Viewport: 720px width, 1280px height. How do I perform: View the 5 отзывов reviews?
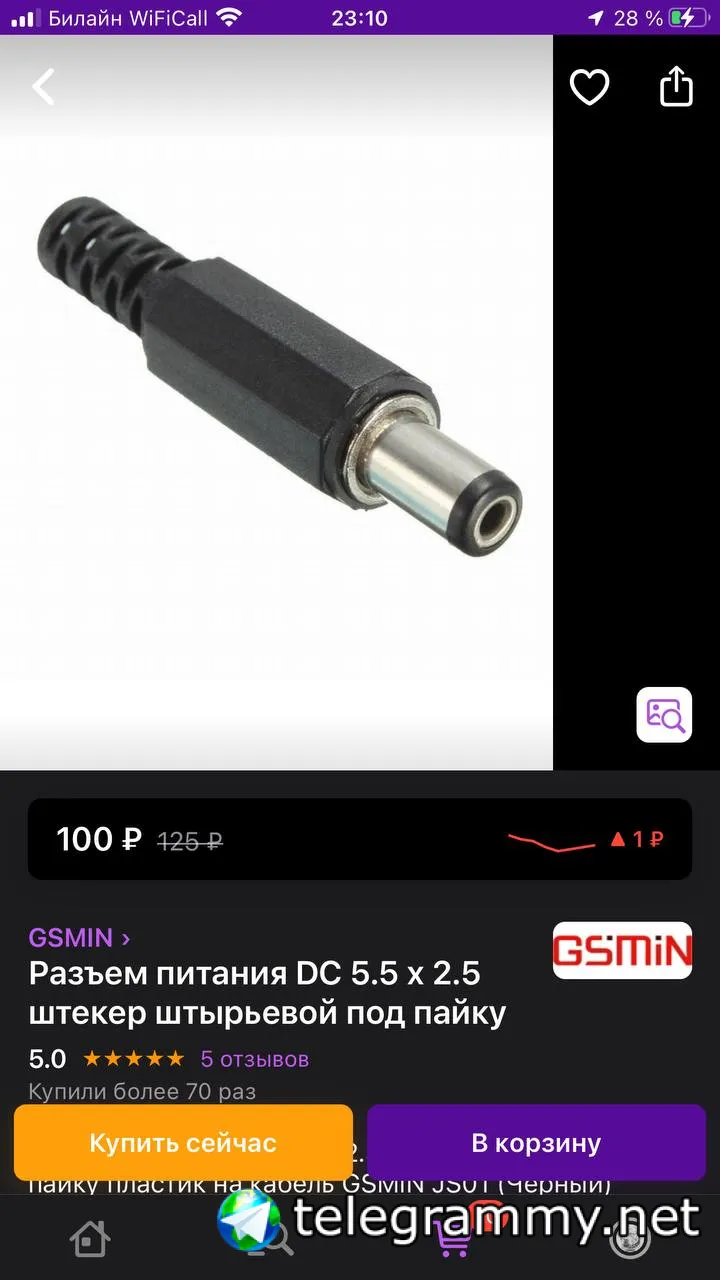point(254,1059)
